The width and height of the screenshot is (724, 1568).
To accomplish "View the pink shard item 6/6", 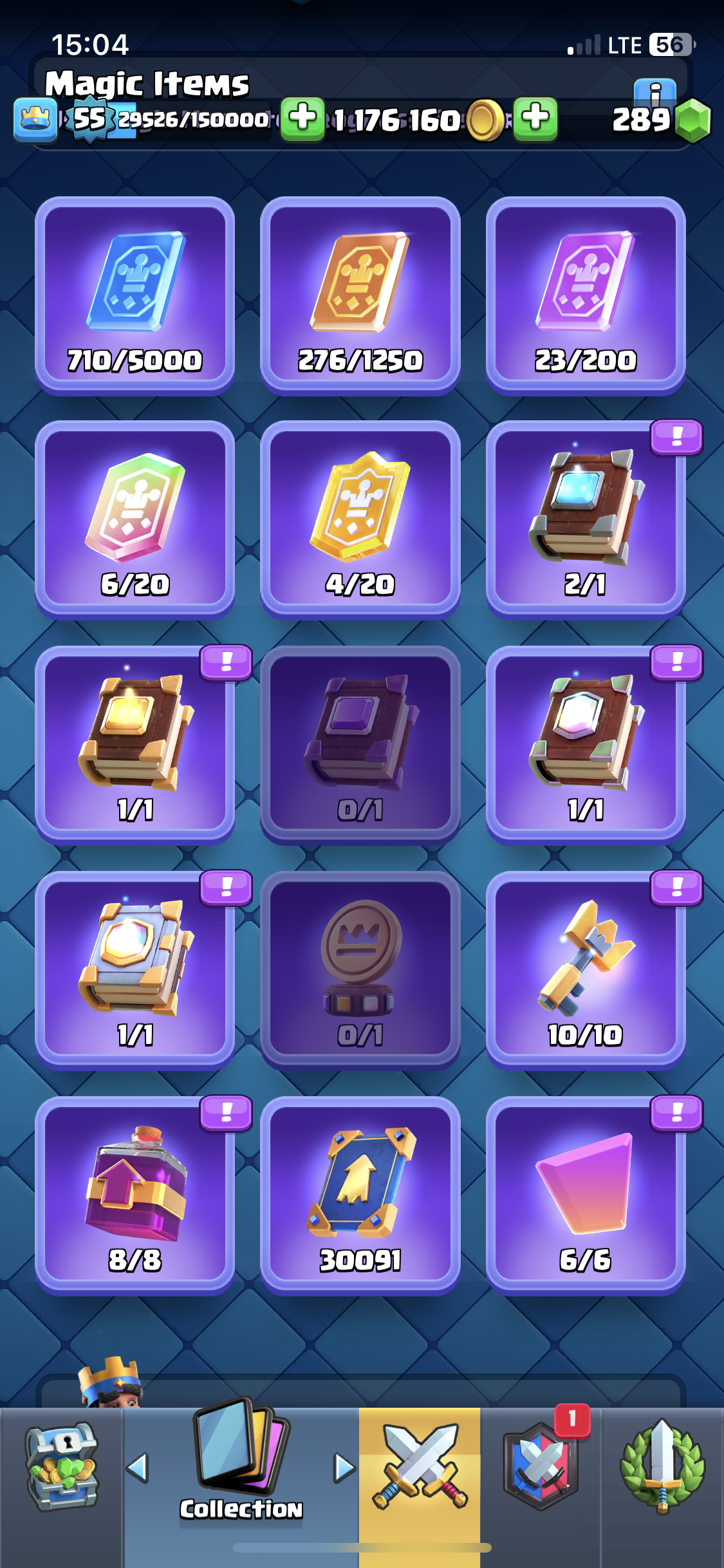I will [585, 1195].
